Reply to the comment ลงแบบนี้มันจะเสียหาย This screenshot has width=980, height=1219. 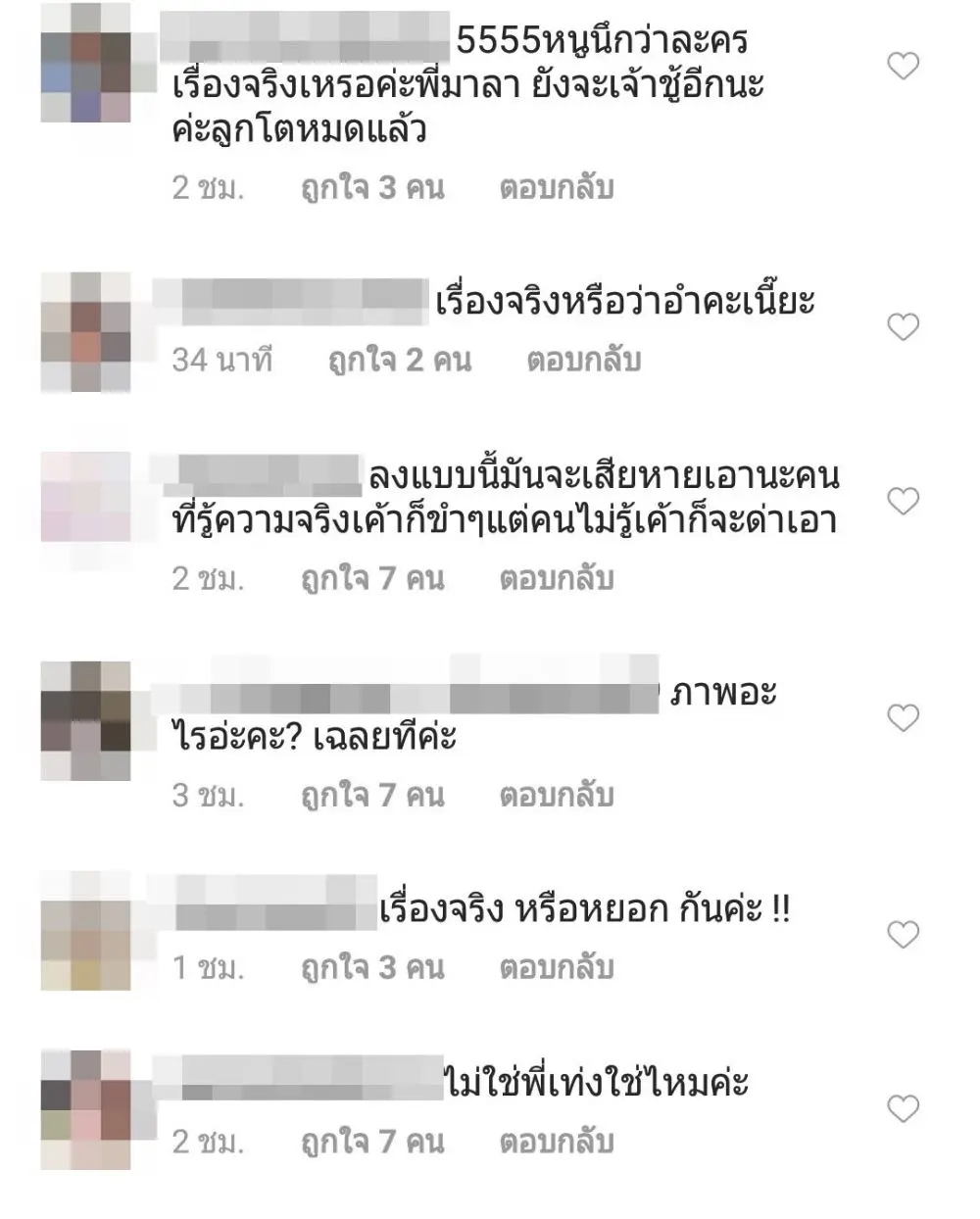coord(556,579)
